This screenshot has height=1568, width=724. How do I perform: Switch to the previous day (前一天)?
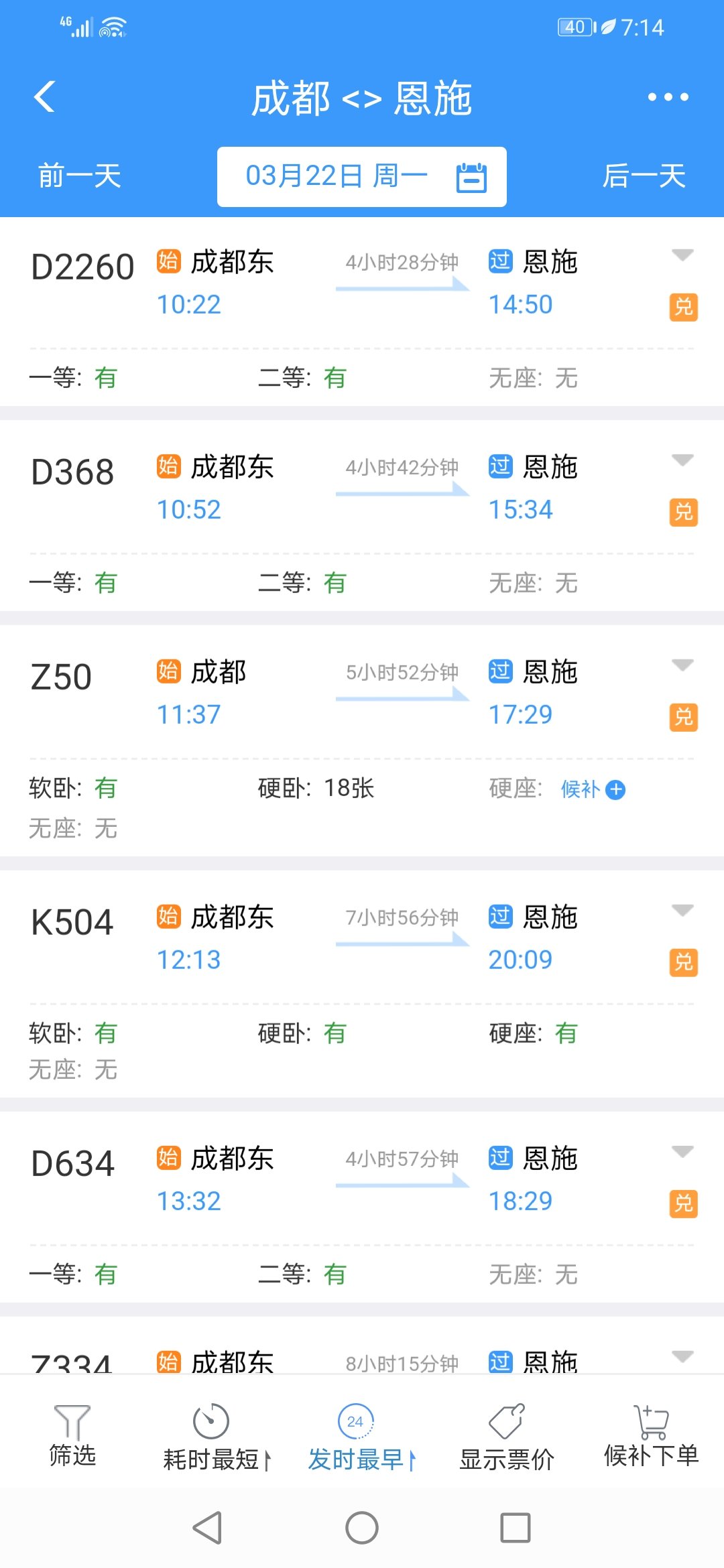pos(79,176)
